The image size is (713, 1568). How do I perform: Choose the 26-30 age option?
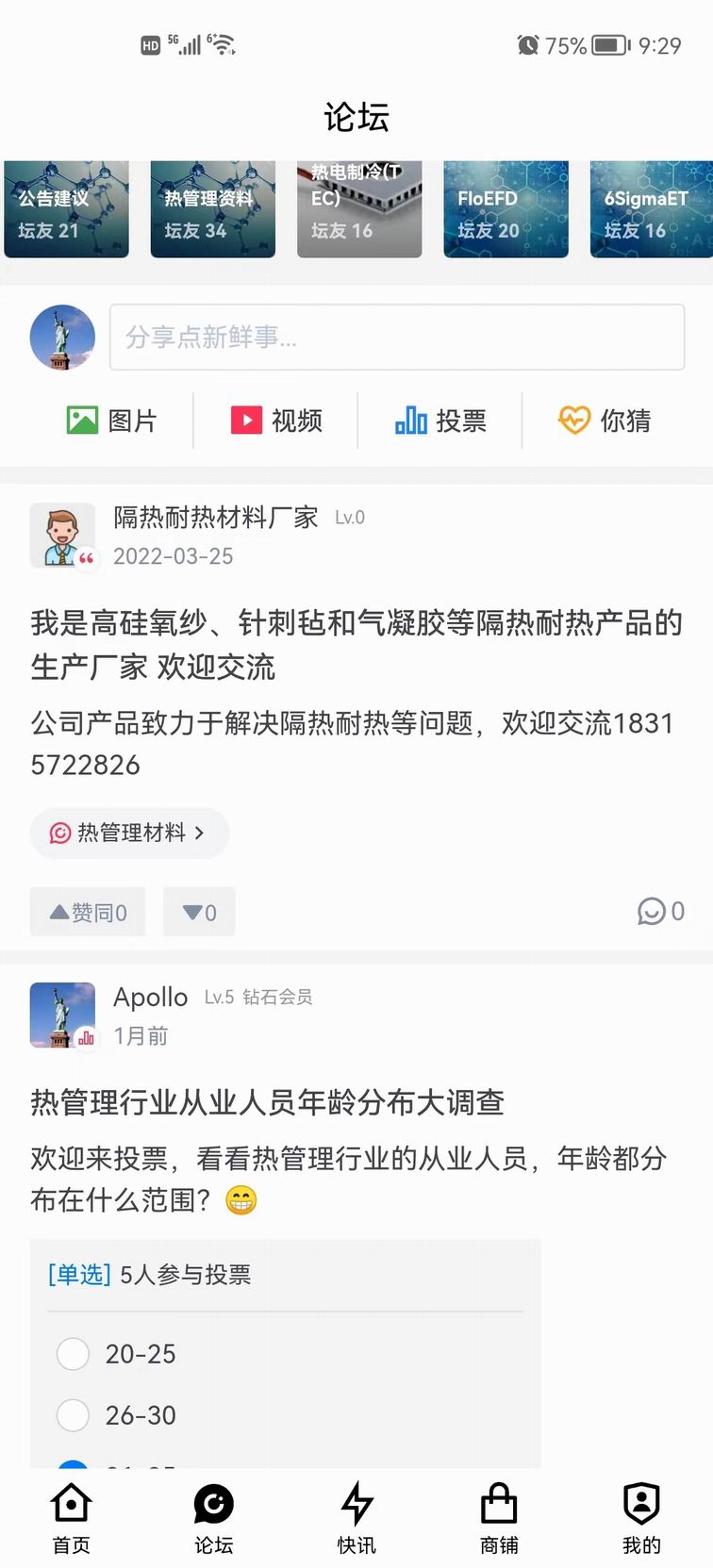[x=74, y=1415]
